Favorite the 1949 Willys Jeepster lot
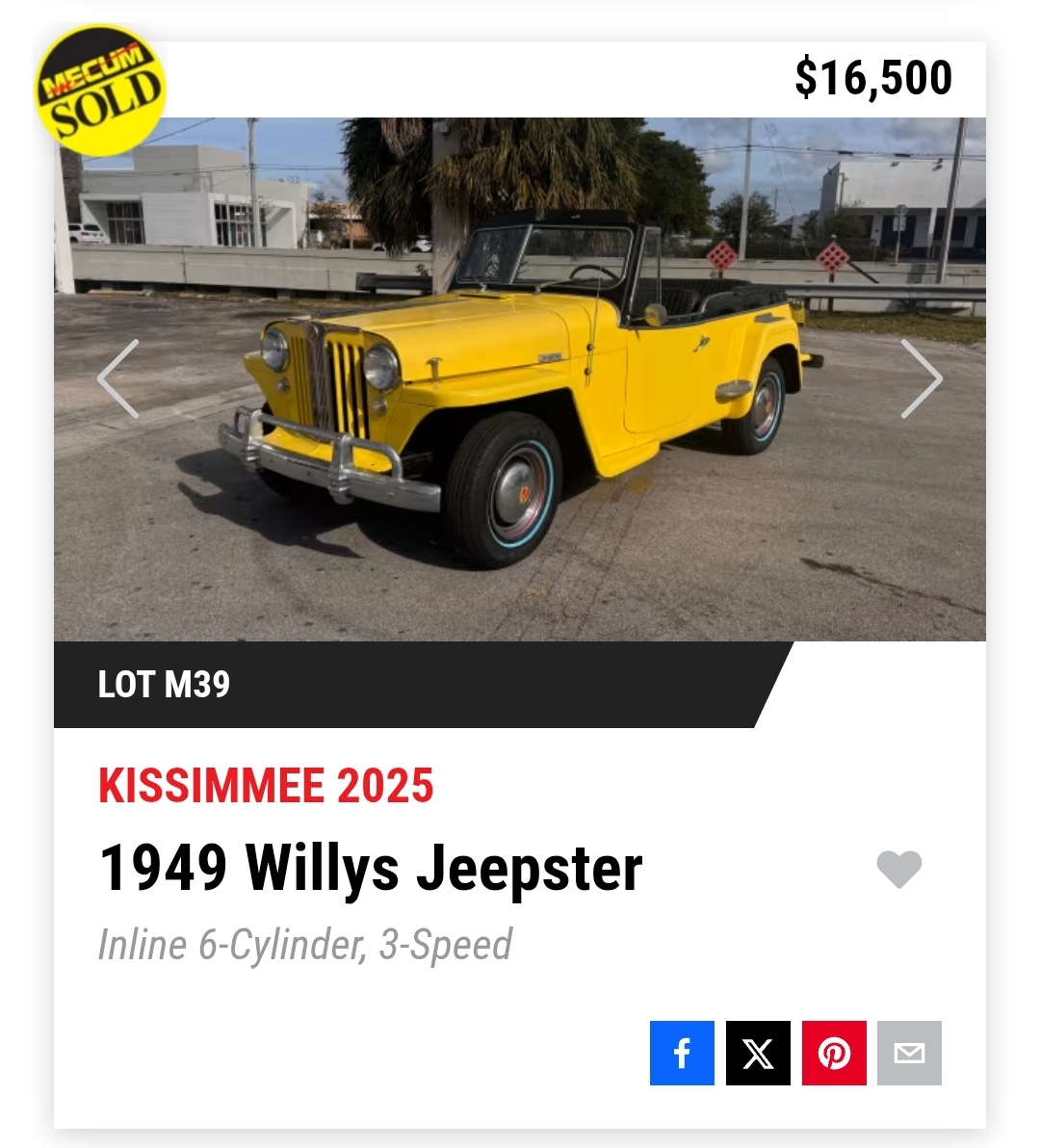 tap(899, 870)
